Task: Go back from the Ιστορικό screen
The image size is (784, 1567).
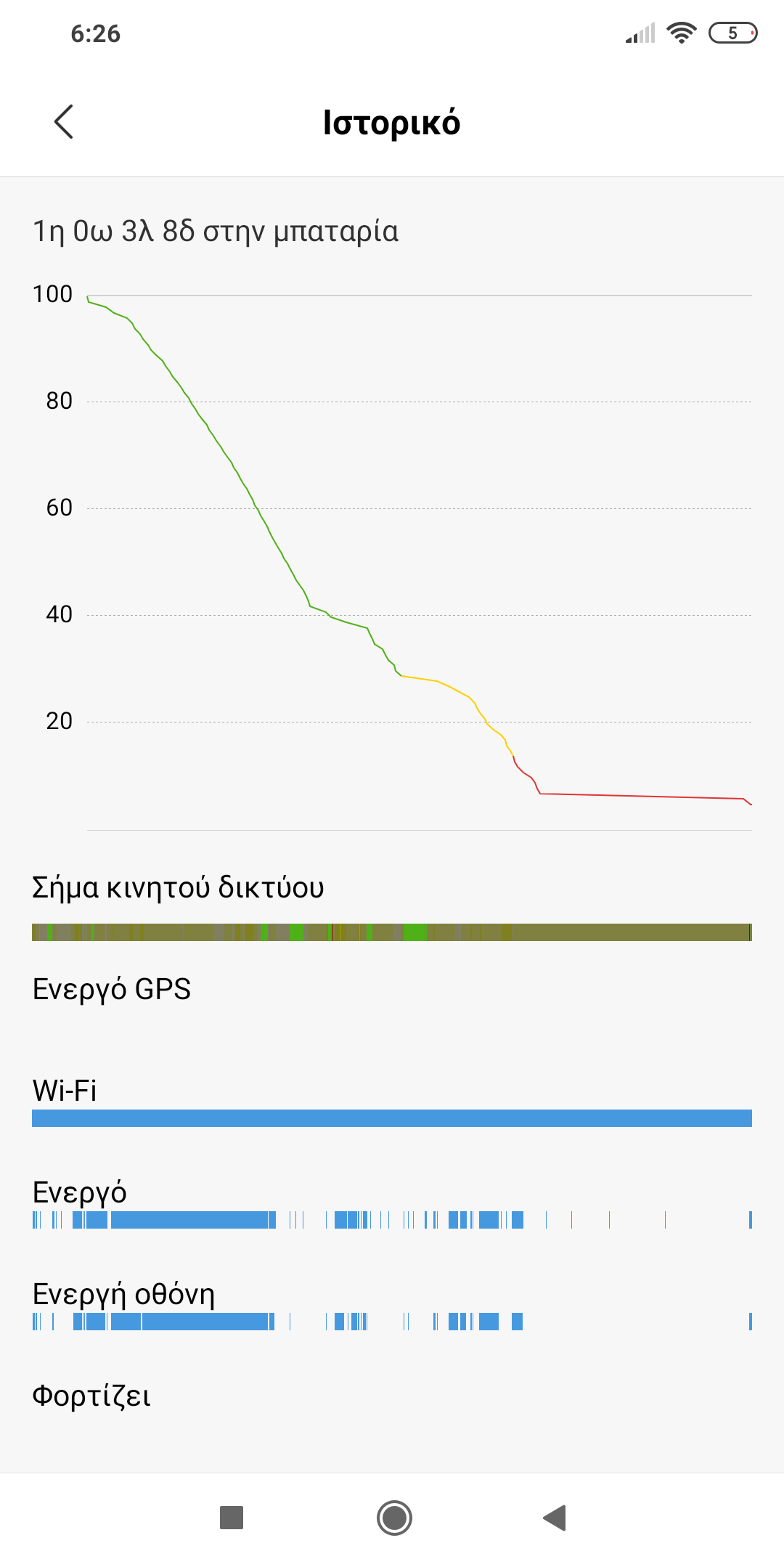Action: click(x=64, y=121)
